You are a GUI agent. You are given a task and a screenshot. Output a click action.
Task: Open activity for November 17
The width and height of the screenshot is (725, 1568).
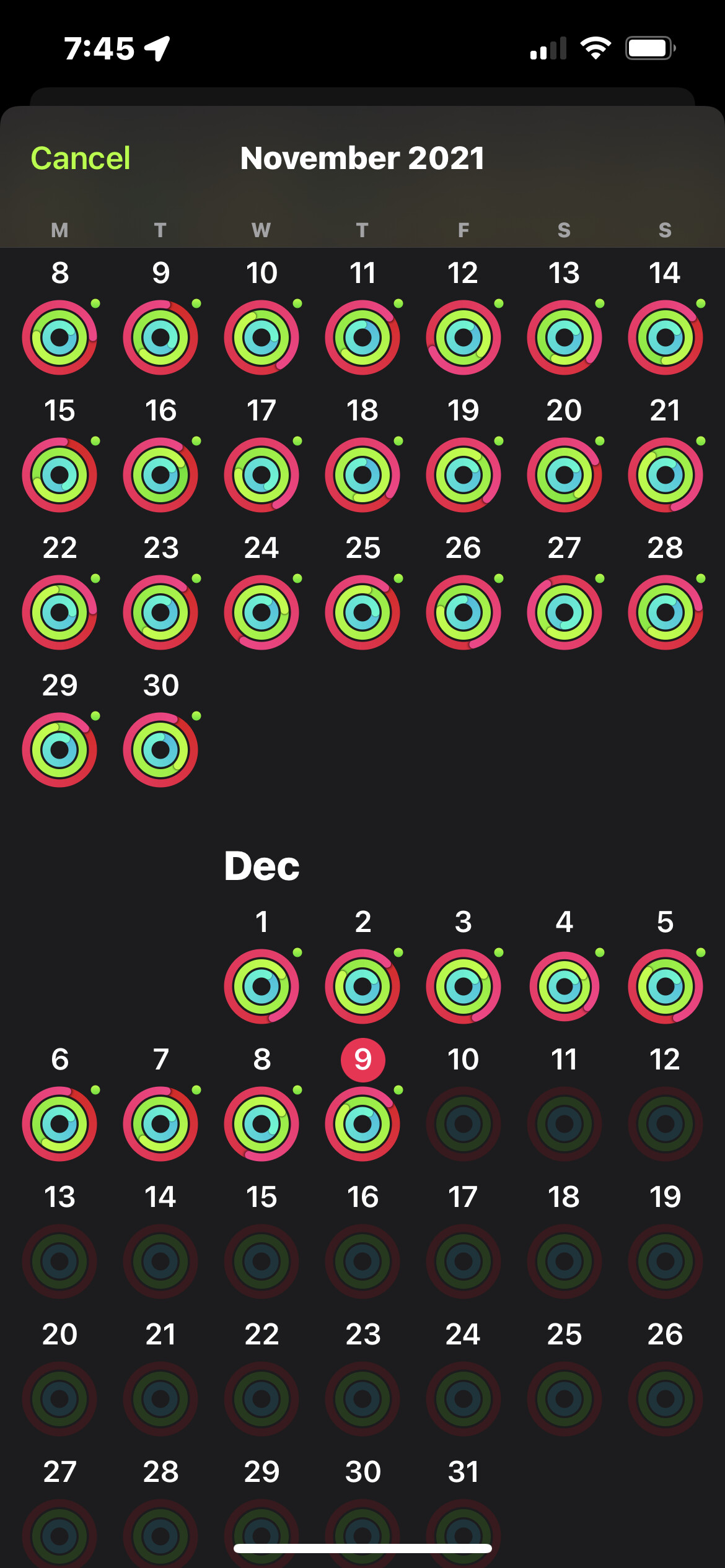pos(261,474)
